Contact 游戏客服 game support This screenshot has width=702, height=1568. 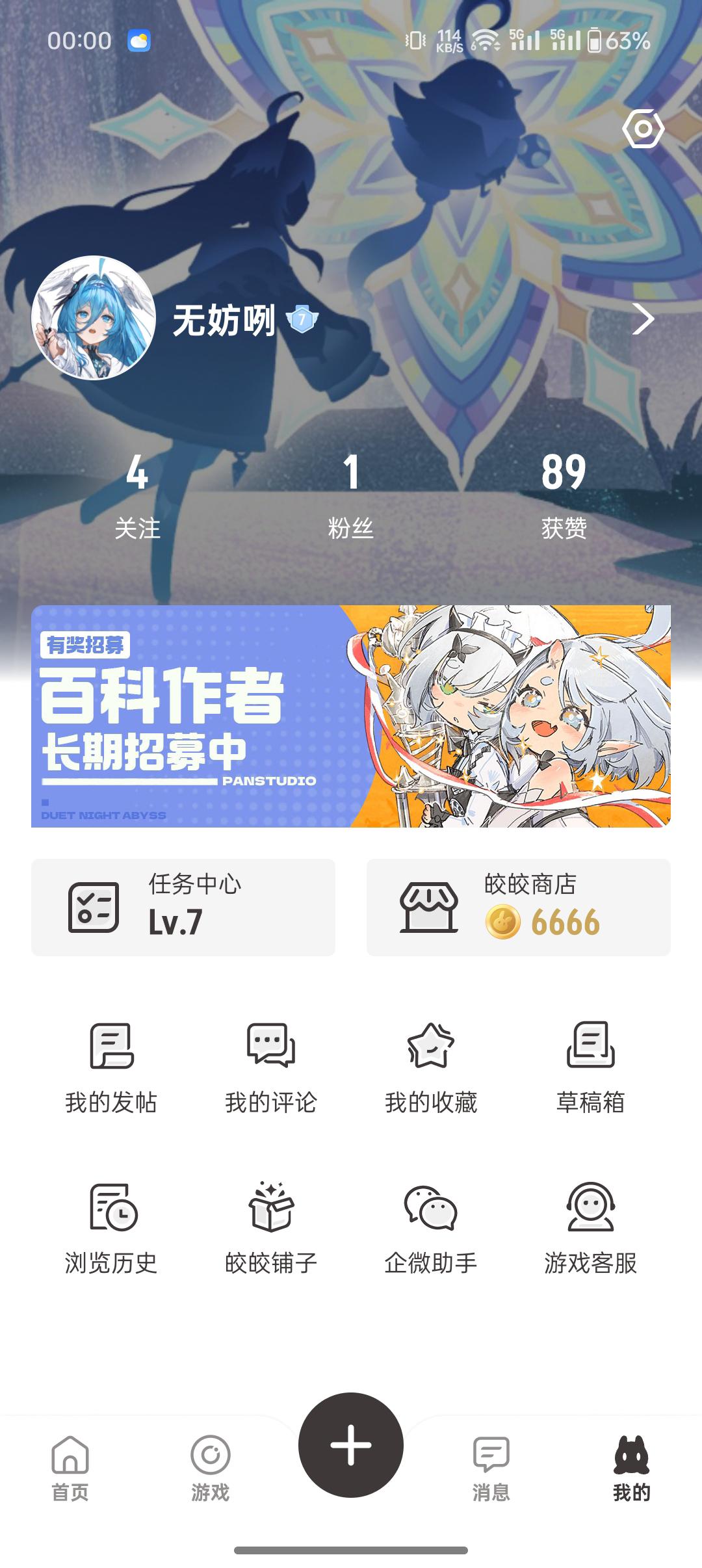point(590,1228)
